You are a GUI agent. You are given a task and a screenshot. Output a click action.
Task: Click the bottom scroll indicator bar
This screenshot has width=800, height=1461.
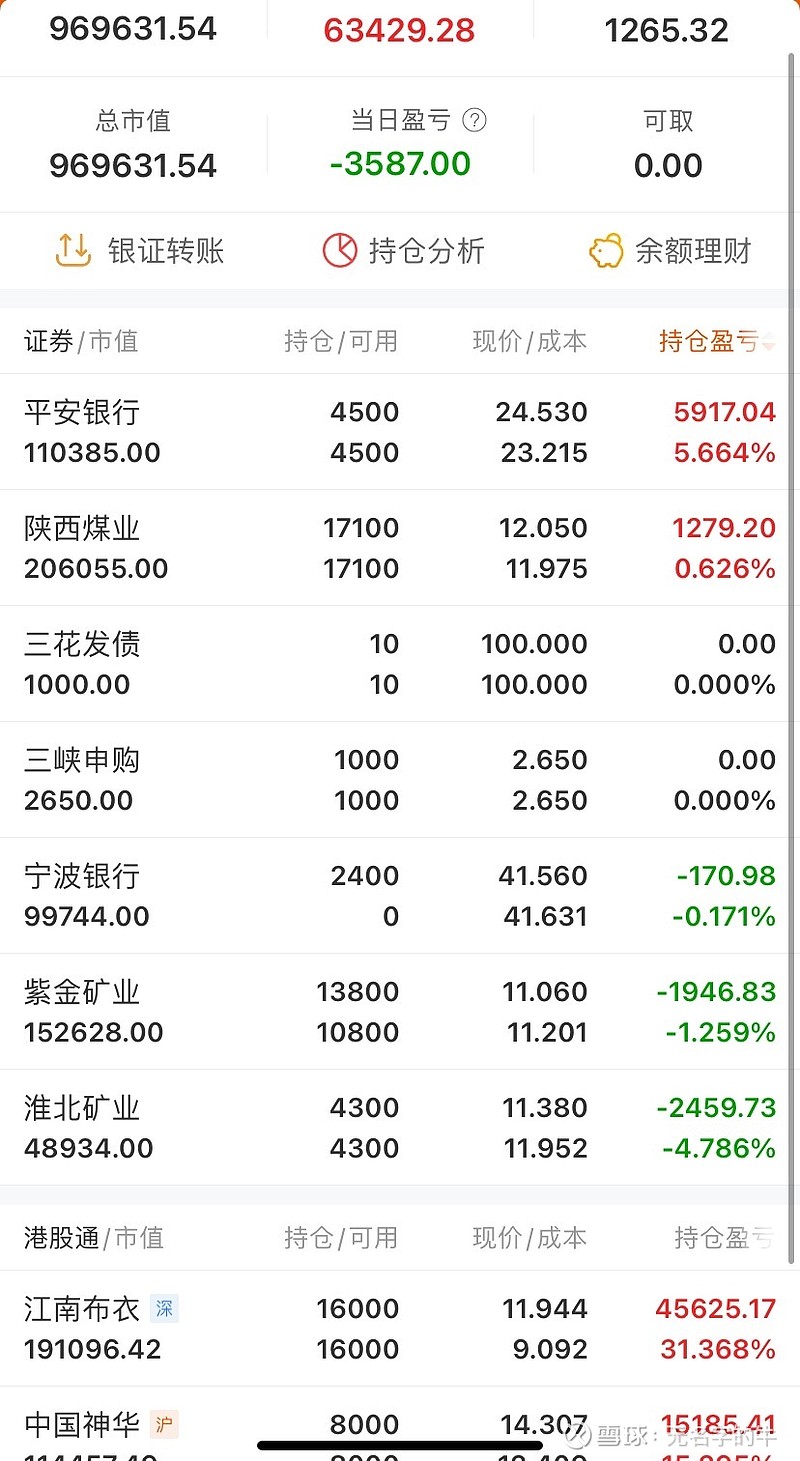[x=400, y=1444]
